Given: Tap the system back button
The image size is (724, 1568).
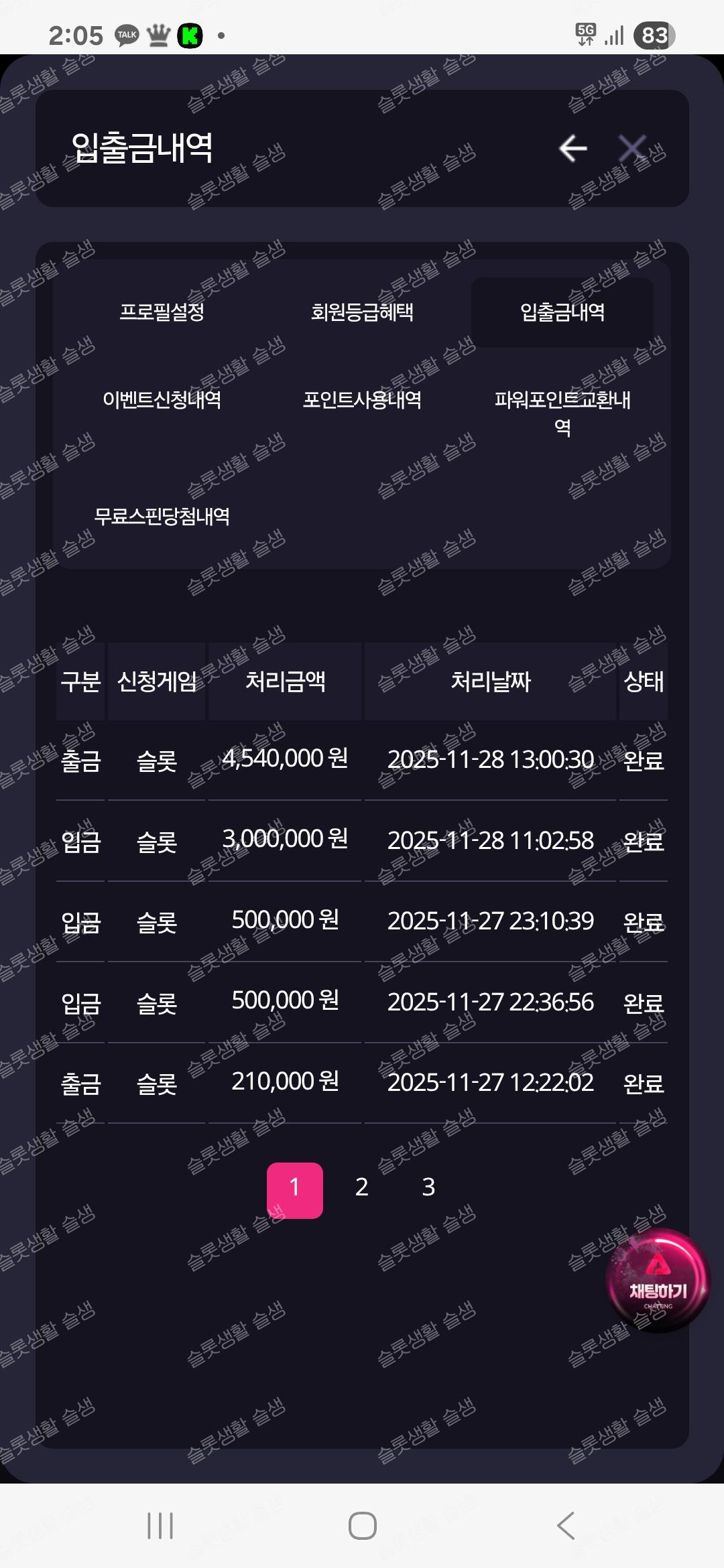Looking at the screenshot, I should [565, 1526].
